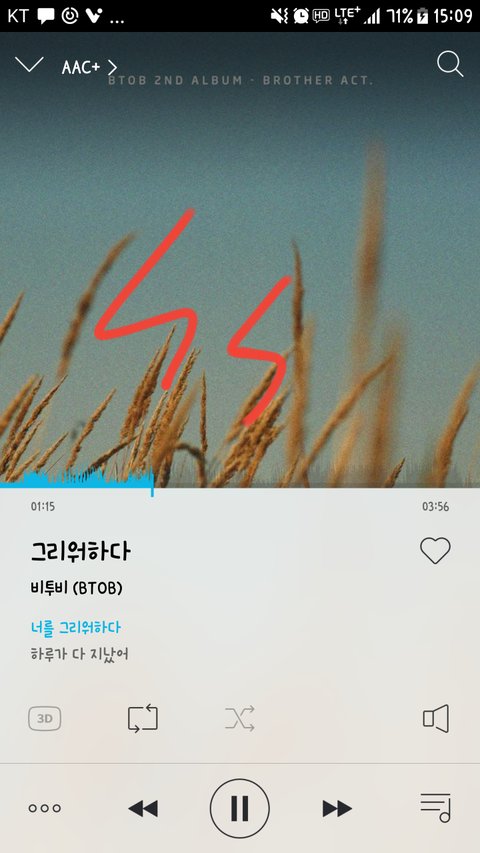
Task: Skip back to the previous track
Action: (143, 808)
